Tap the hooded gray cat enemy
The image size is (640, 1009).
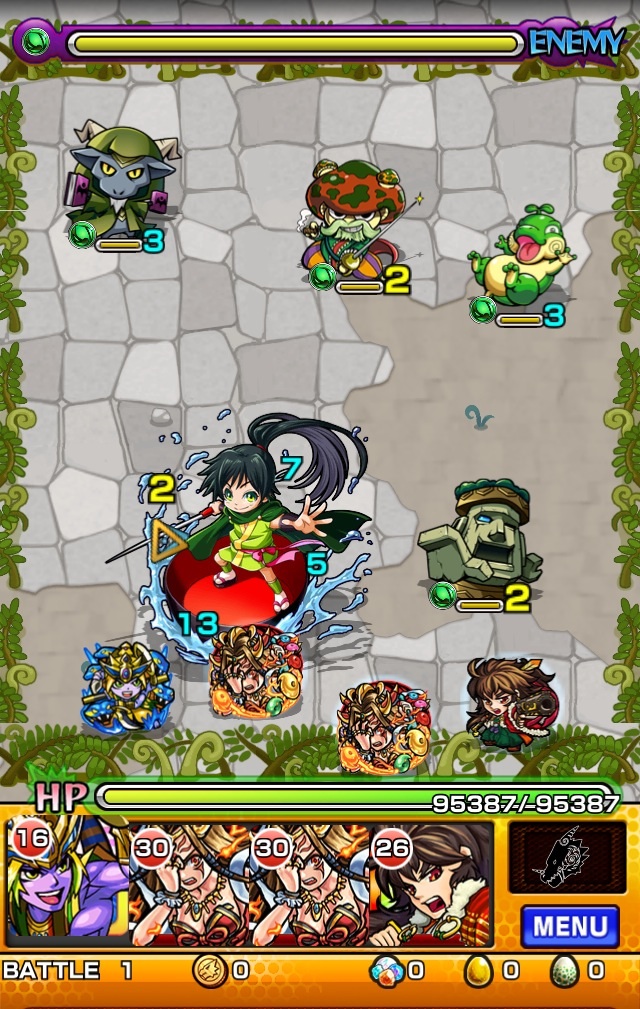tap(120, 180)
